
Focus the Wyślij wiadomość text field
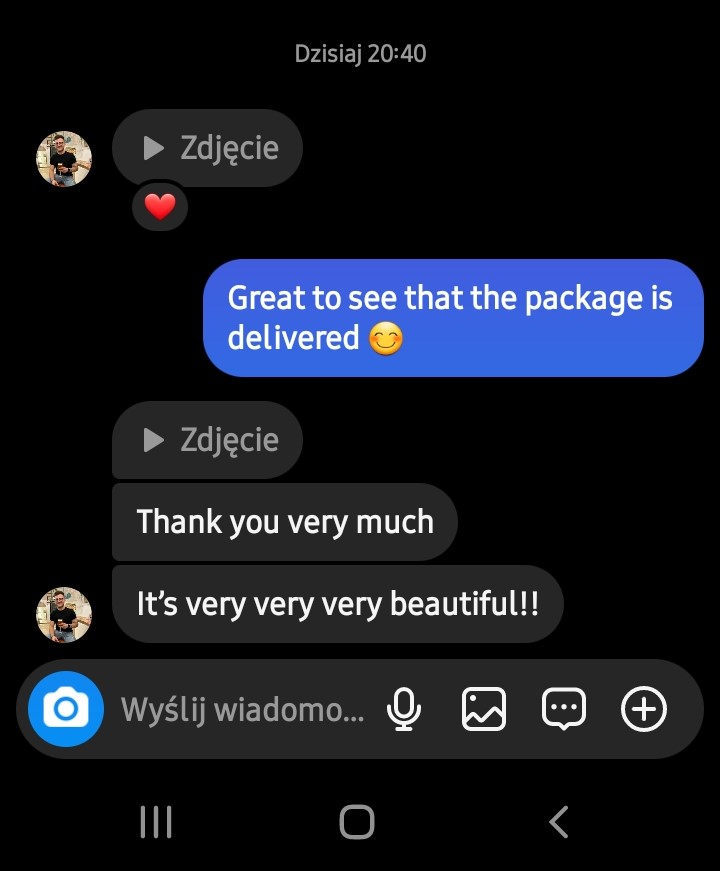coord(242,710)
